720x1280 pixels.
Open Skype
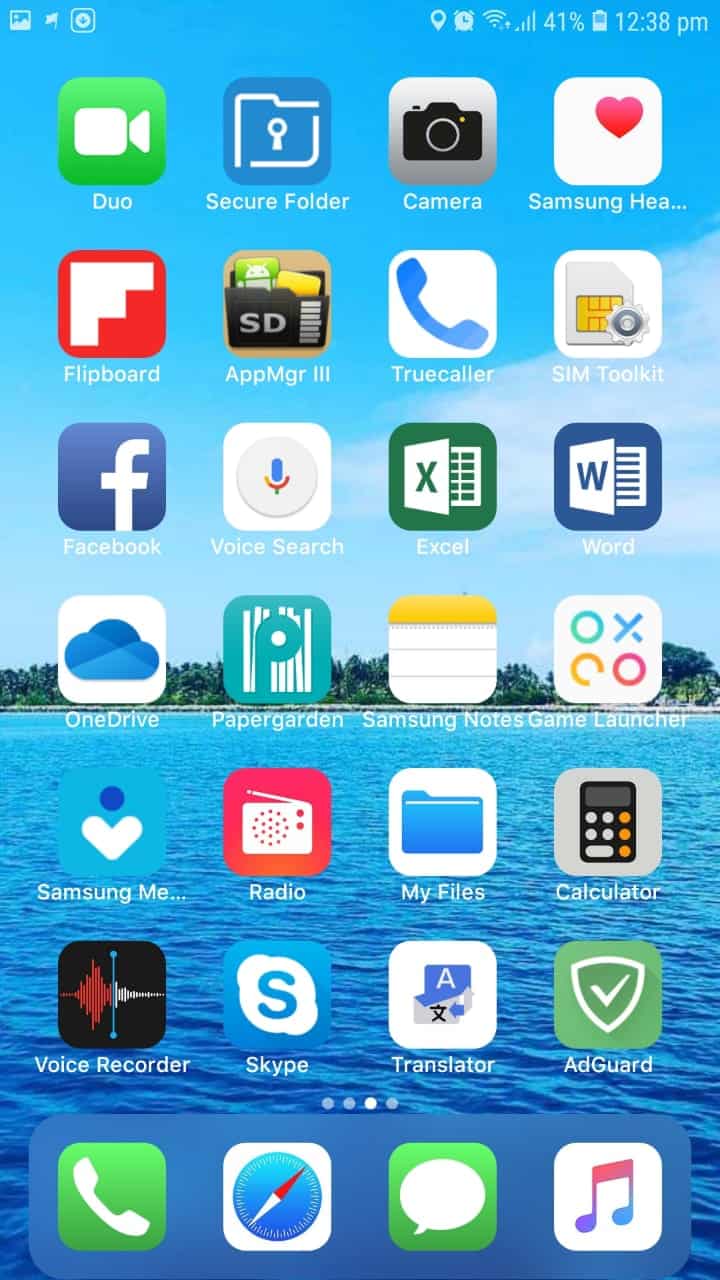pyautogui.click(x=277, y=995)
